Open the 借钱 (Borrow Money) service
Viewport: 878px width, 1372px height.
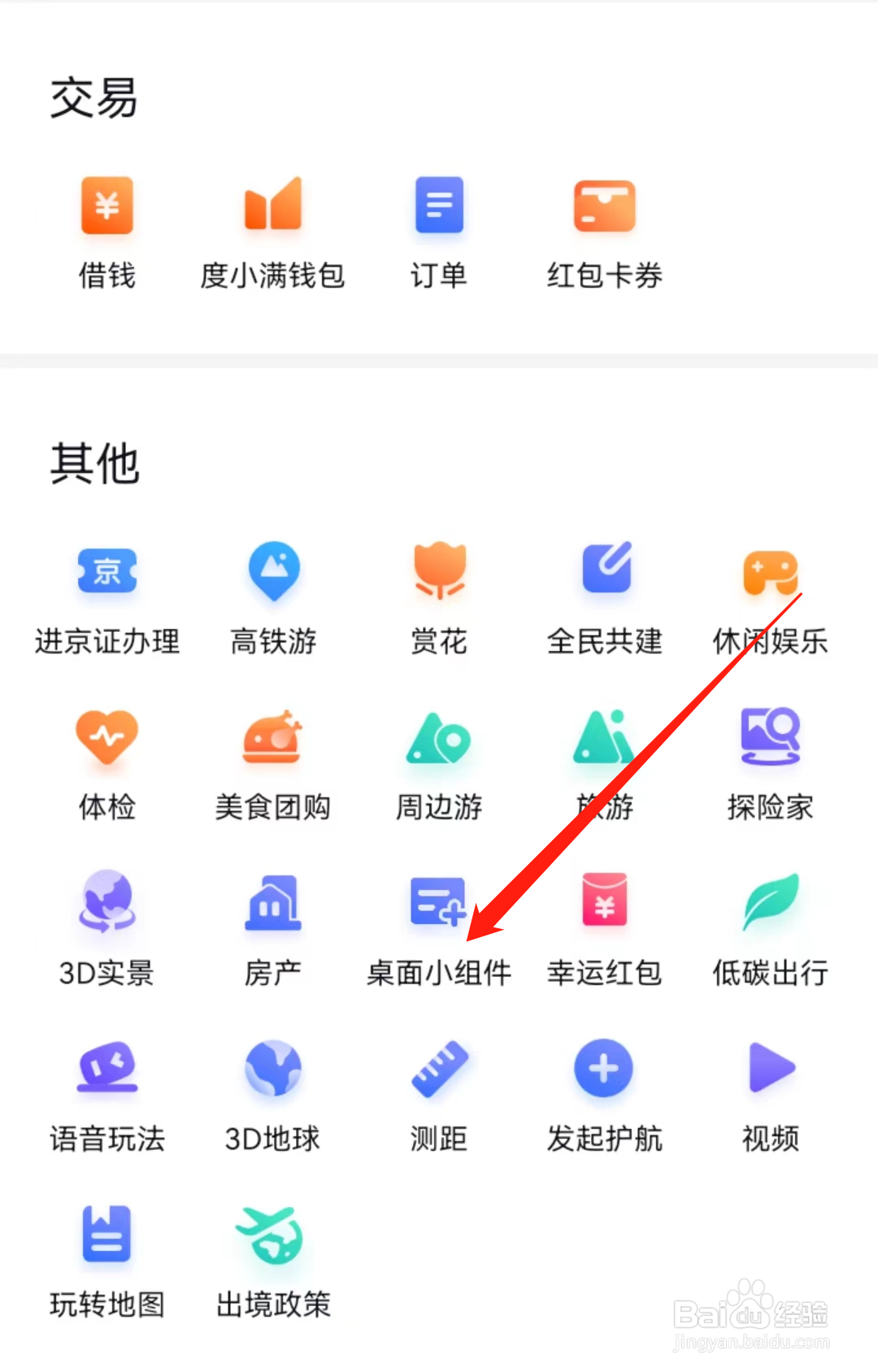tap(106, 230)
